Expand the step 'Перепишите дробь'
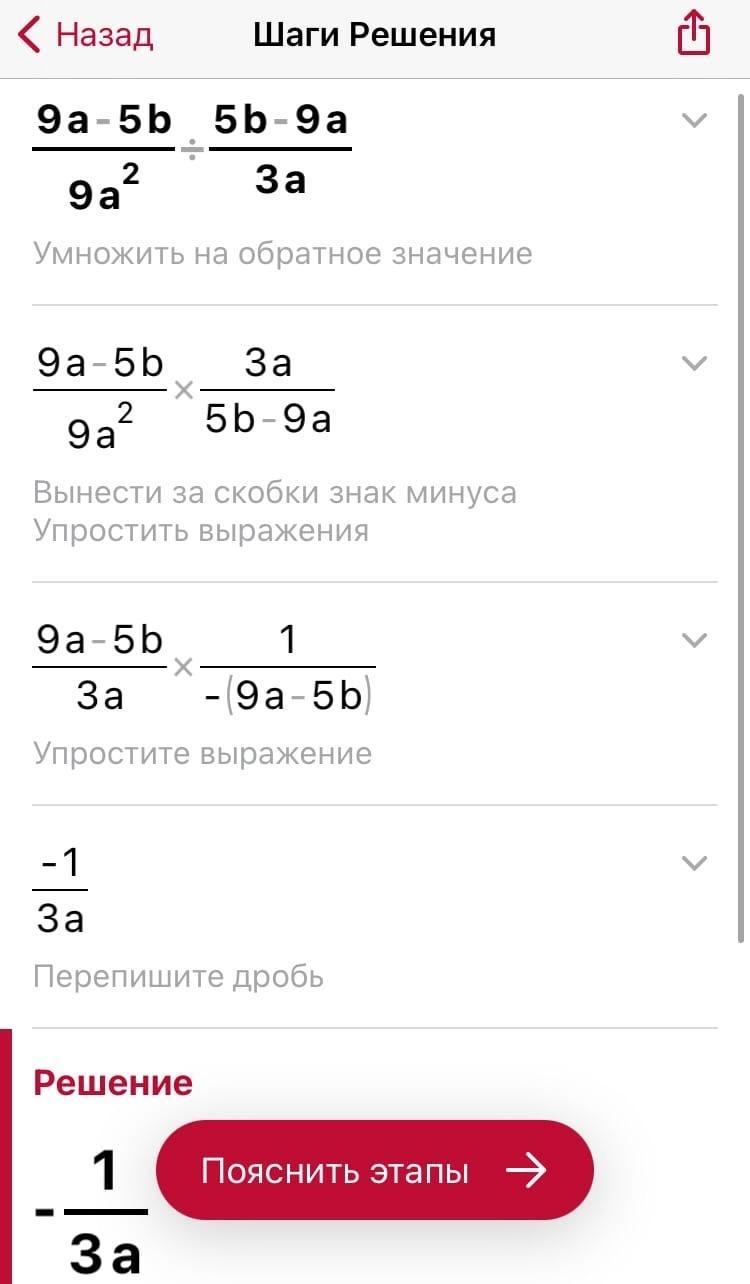 tap(694, 862)
